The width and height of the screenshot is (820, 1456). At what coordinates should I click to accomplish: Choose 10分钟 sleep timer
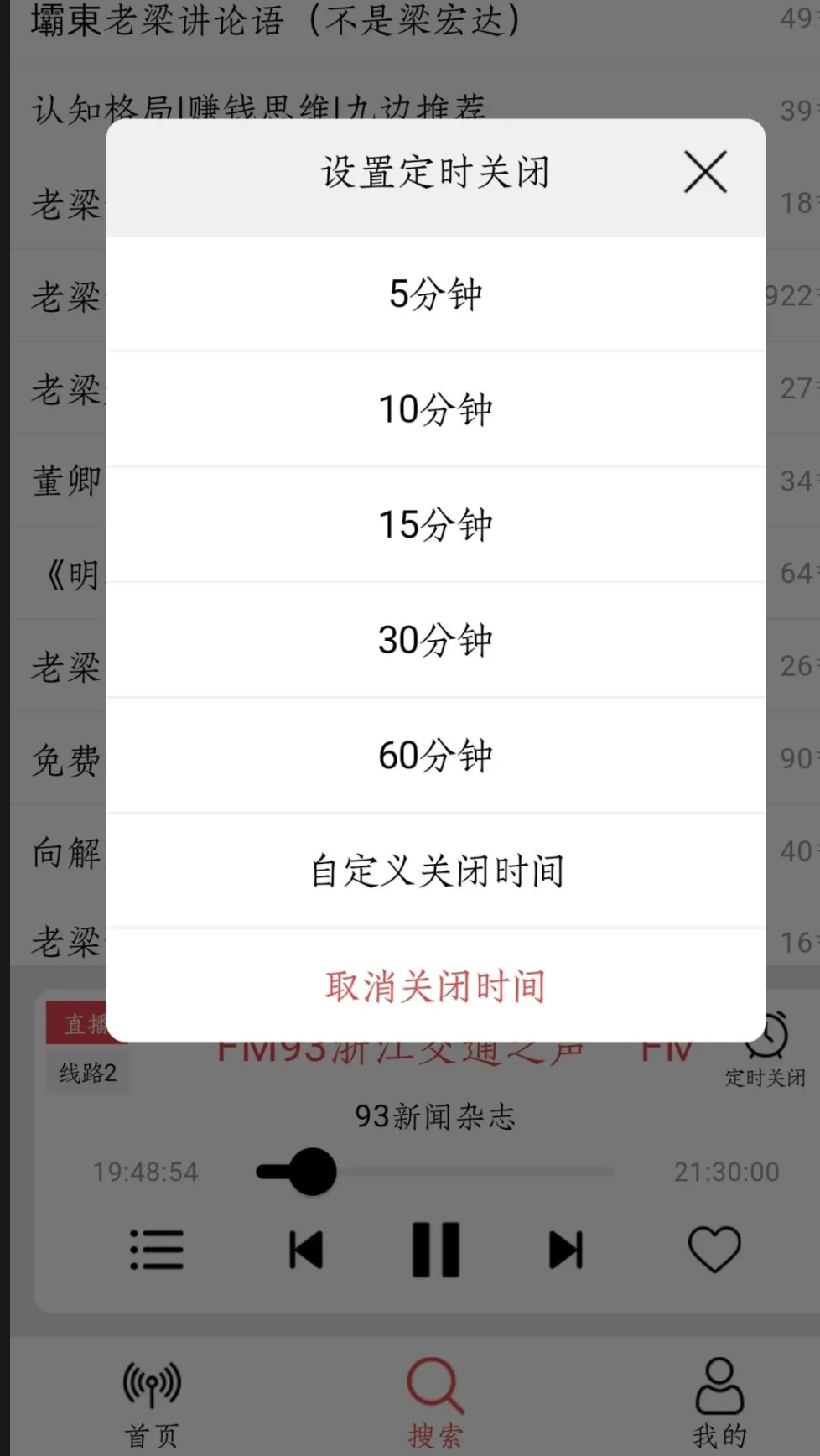(435, 409)
